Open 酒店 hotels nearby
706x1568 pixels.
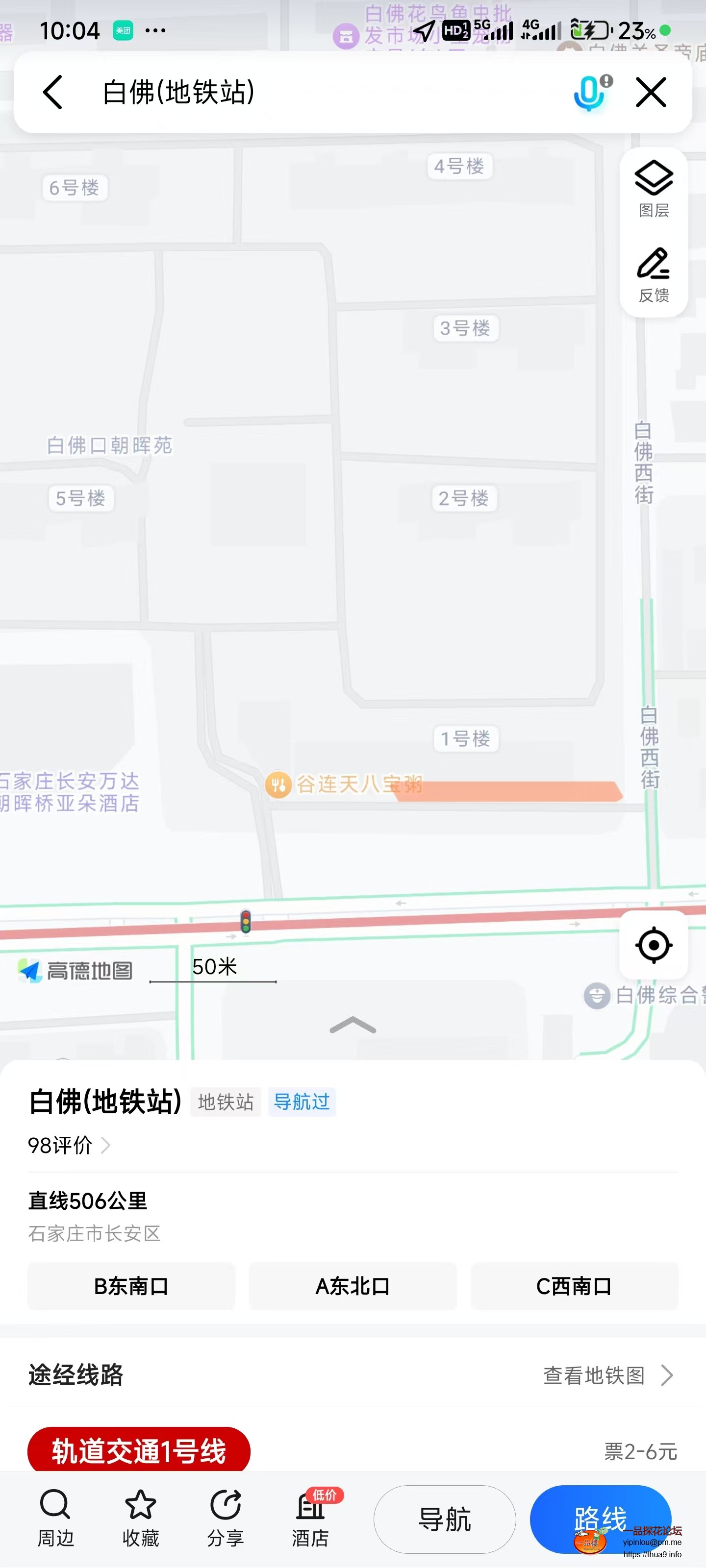(x=311, y=1518)
